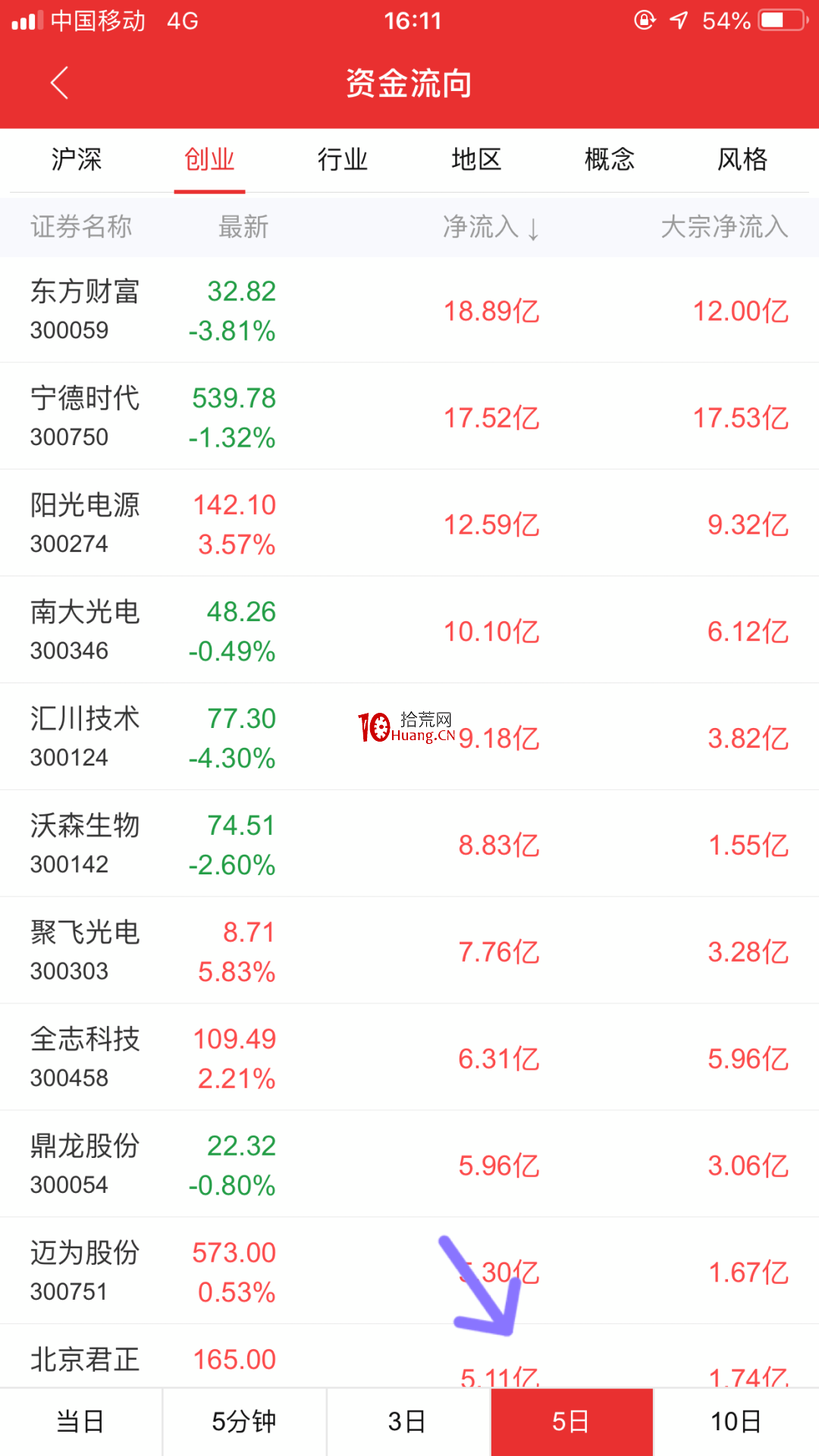
Task: Switch to the 5分钟 time range
Action: 244,1422
